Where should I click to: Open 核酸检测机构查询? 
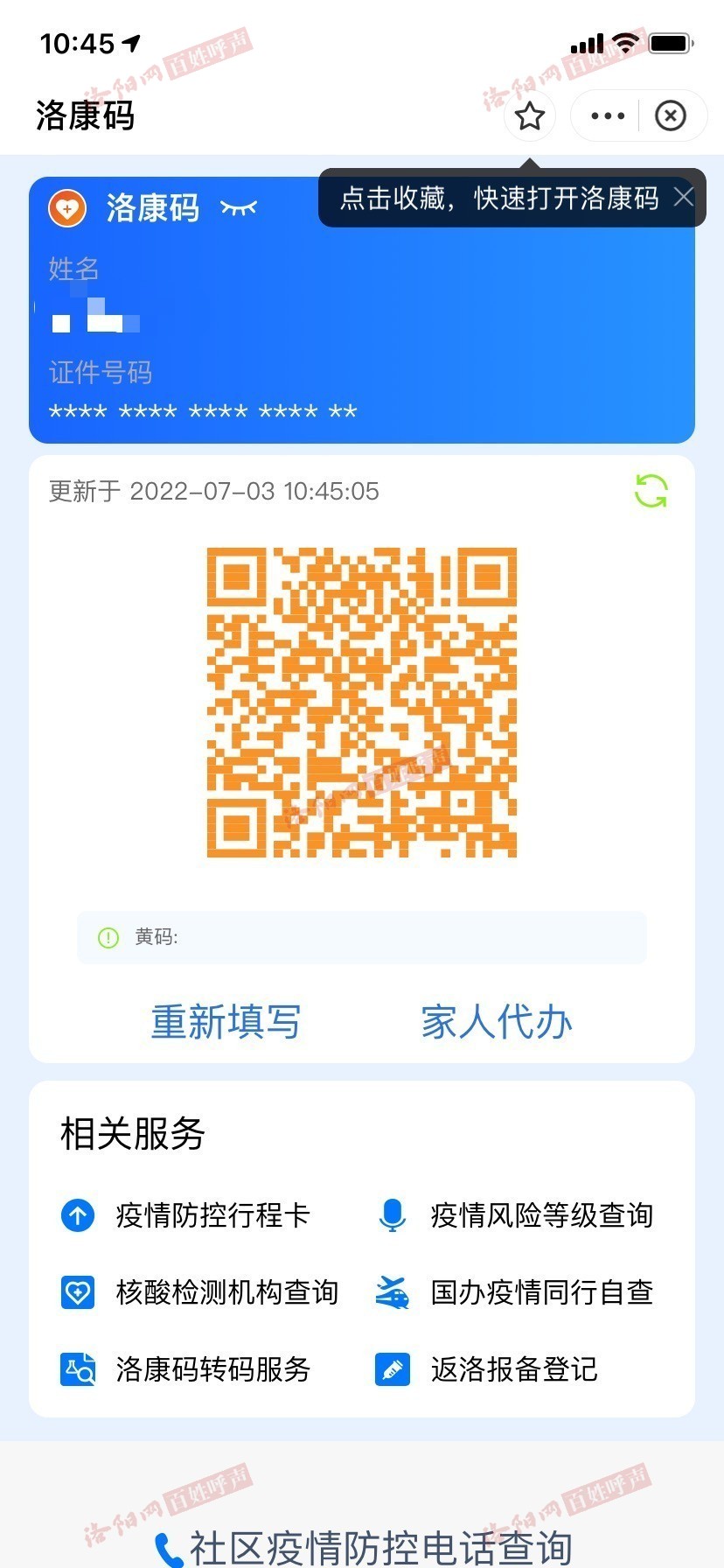tap(199, 1292)
